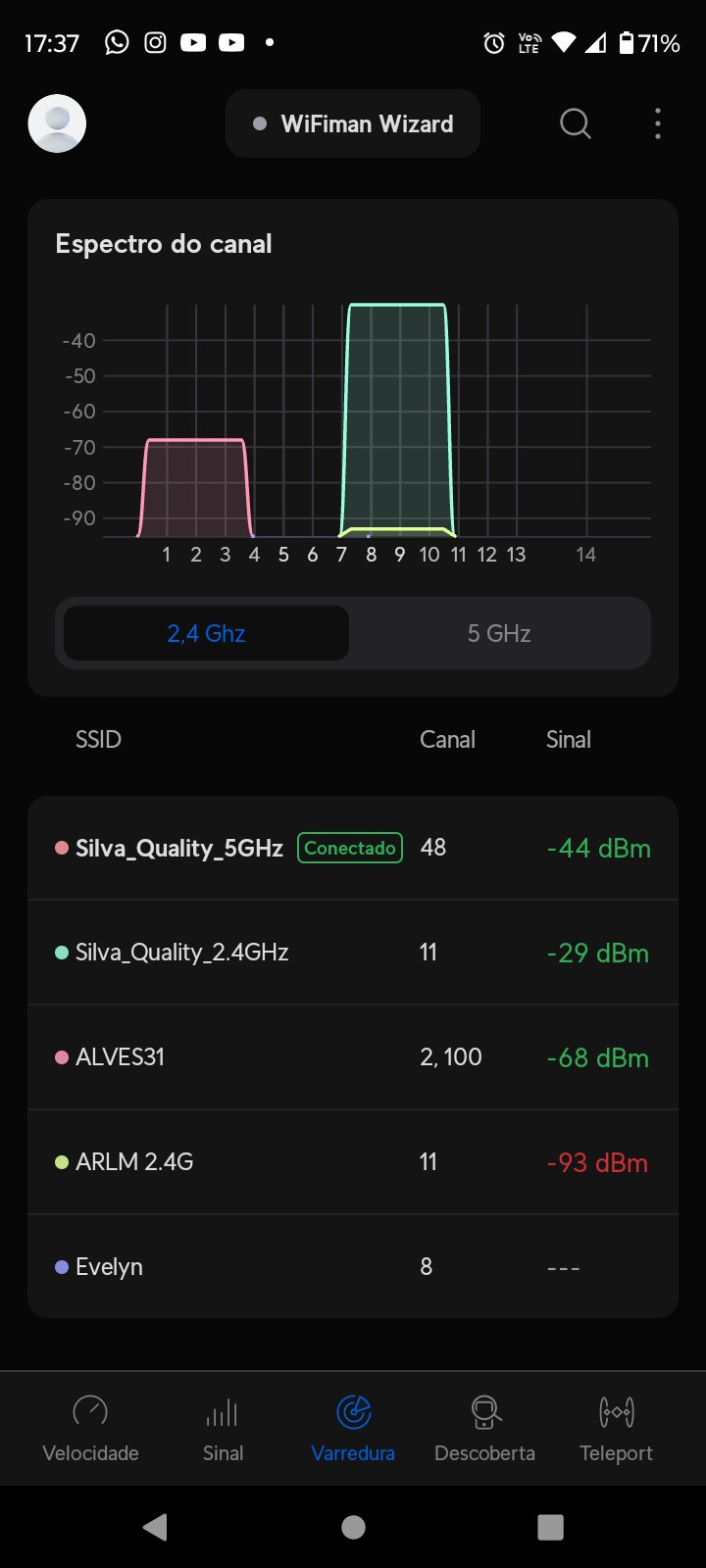Screen dimensions: 706x1568
Task: Switch to the Descoberta tab
Action: point(484,1429)
